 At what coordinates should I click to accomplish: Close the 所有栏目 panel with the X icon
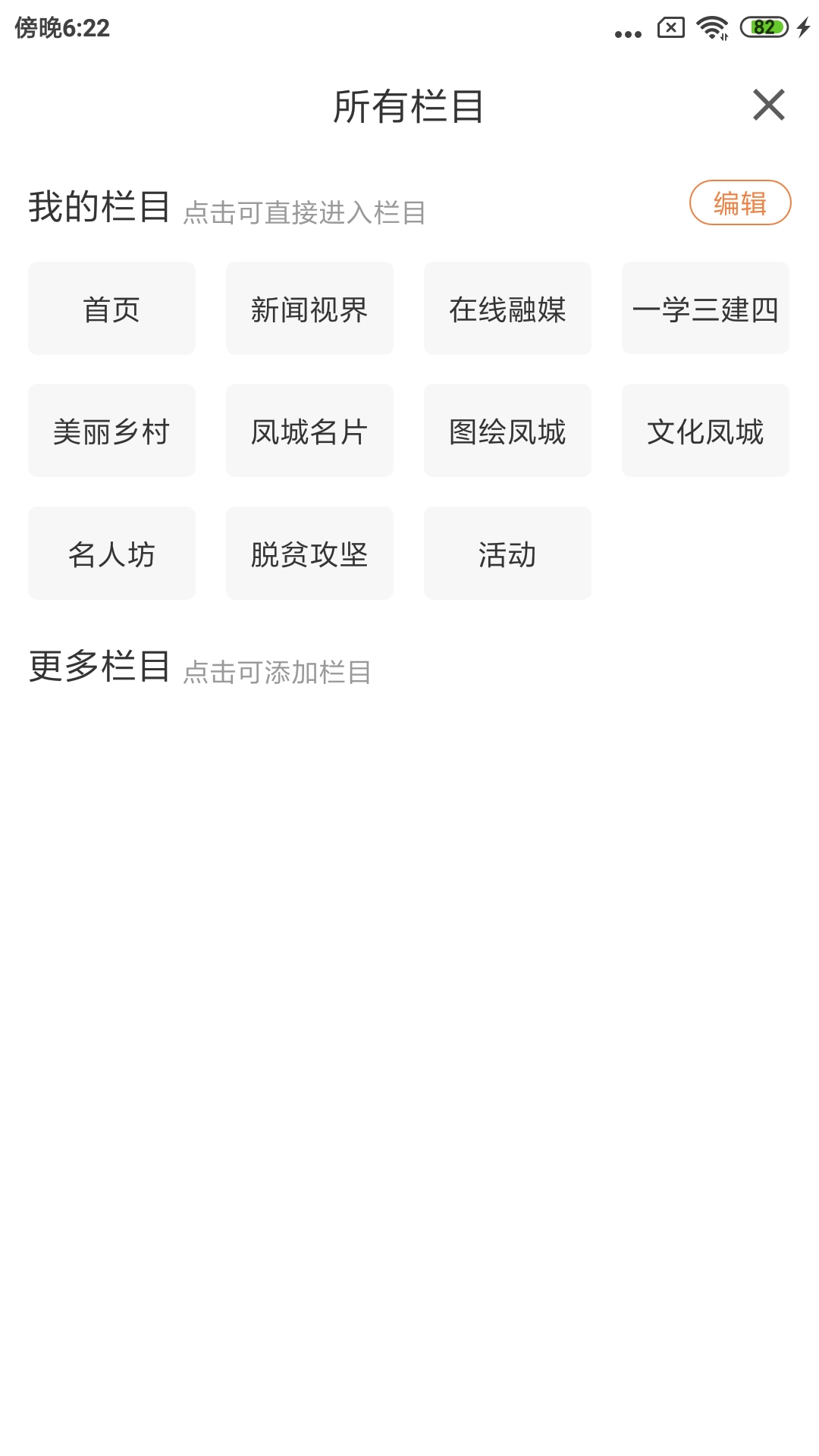pyautogui.click(x=770, y=105)
